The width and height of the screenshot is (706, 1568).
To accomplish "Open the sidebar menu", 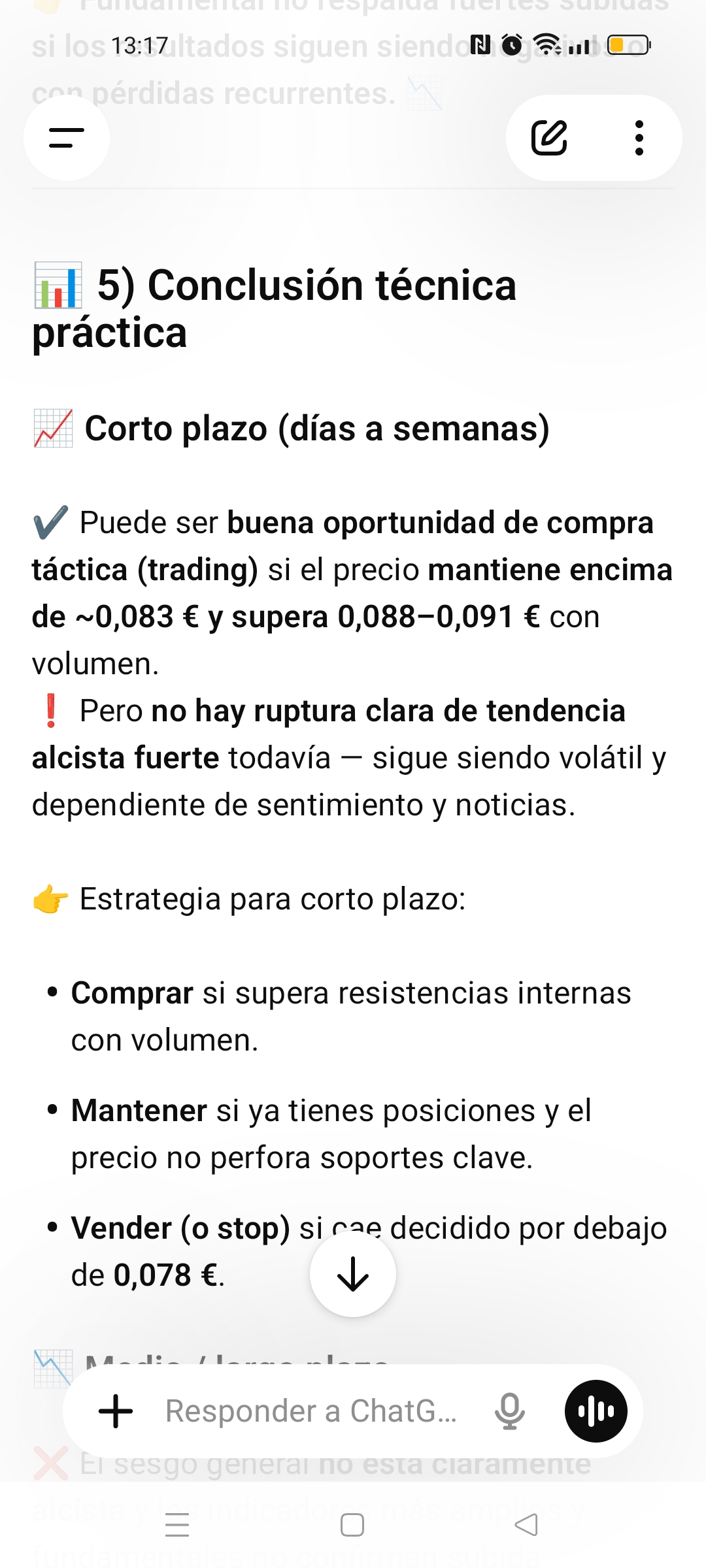I will click(x=66, y=138).
